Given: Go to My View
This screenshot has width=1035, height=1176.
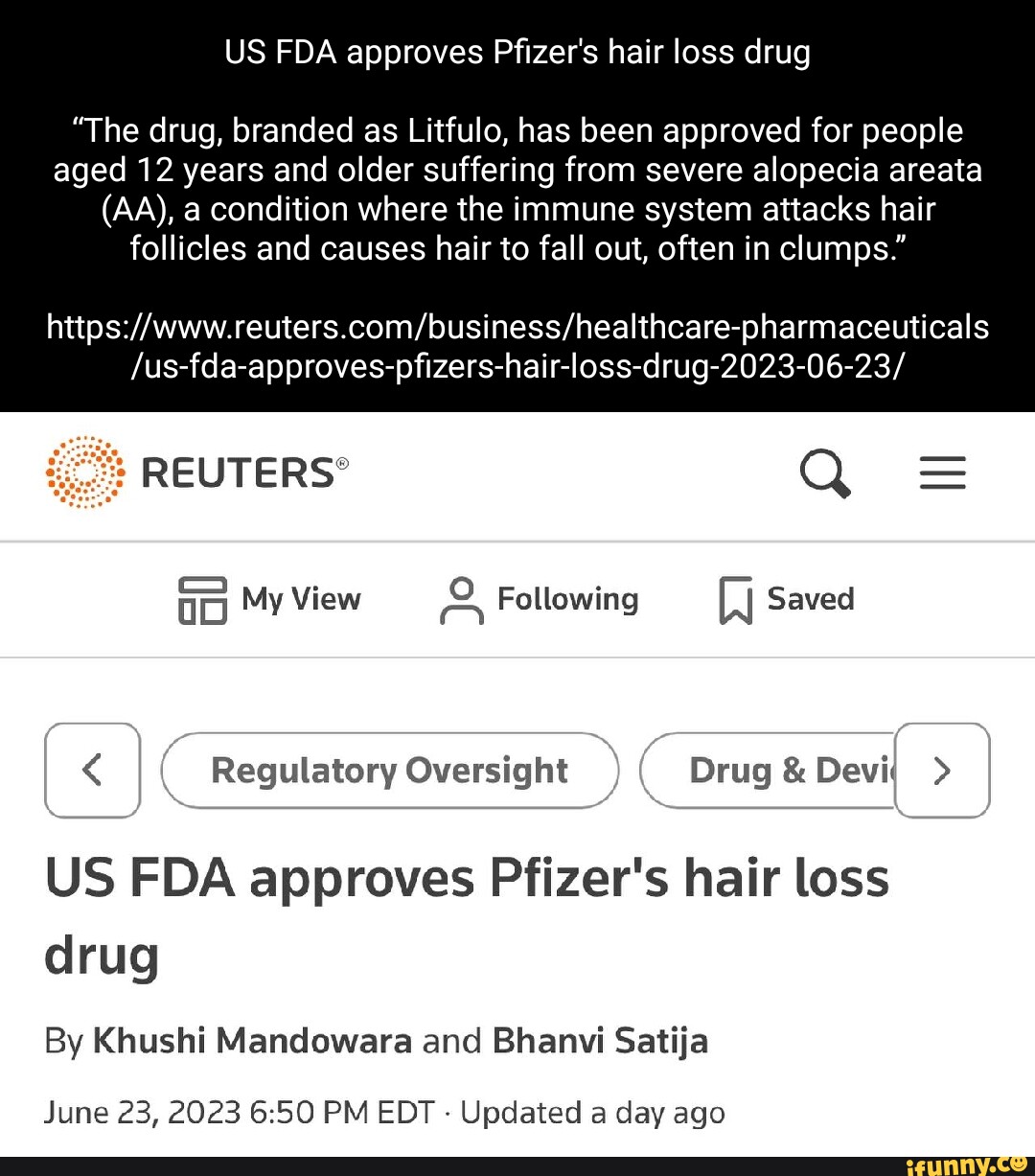Looking at the screenshot, I should coord(270,600).
